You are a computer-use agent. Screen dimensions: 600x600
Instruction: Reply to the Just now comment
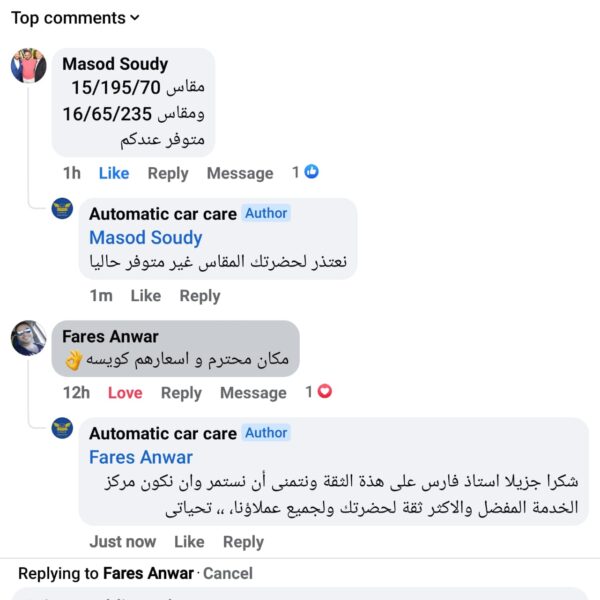(x=243, y=541)
